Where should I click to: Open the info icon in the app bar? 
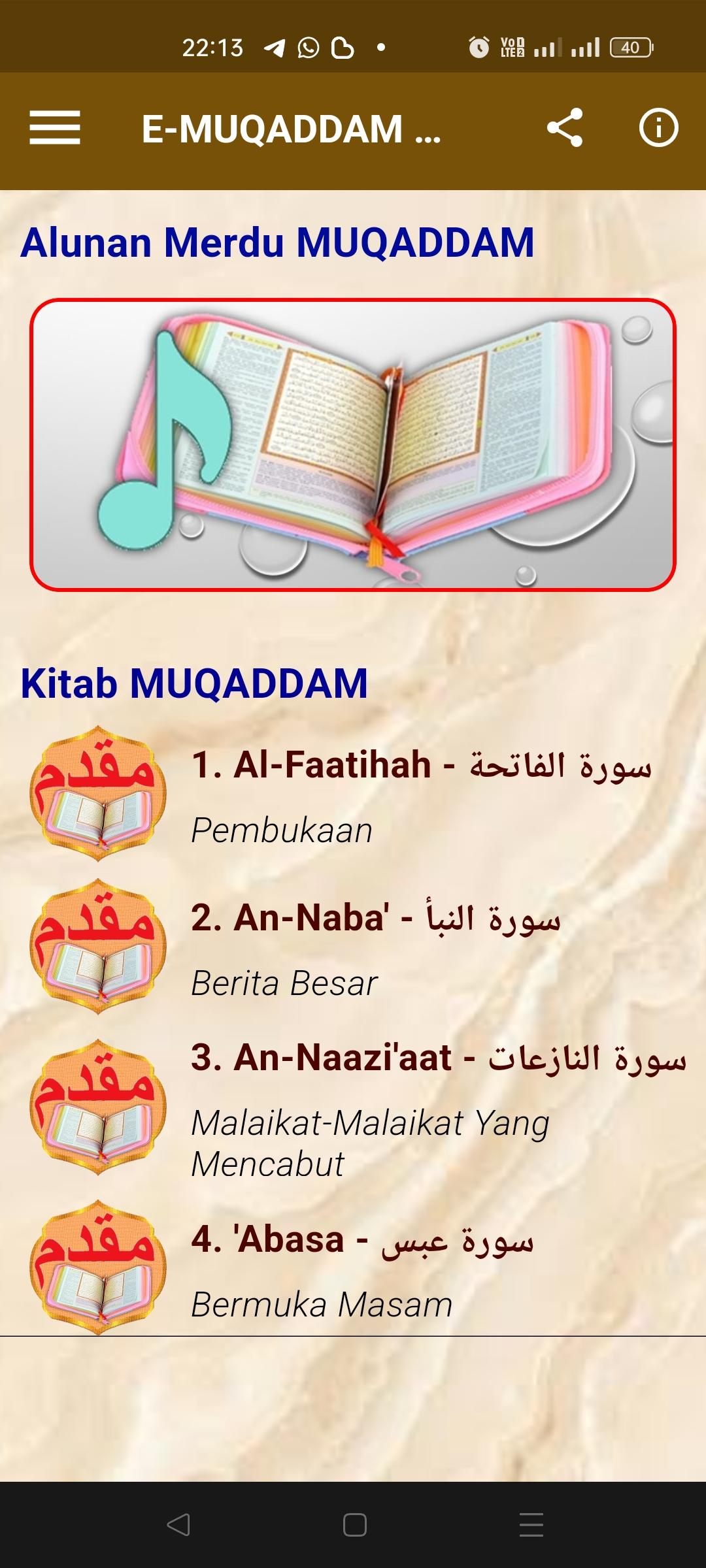[658, 127]
